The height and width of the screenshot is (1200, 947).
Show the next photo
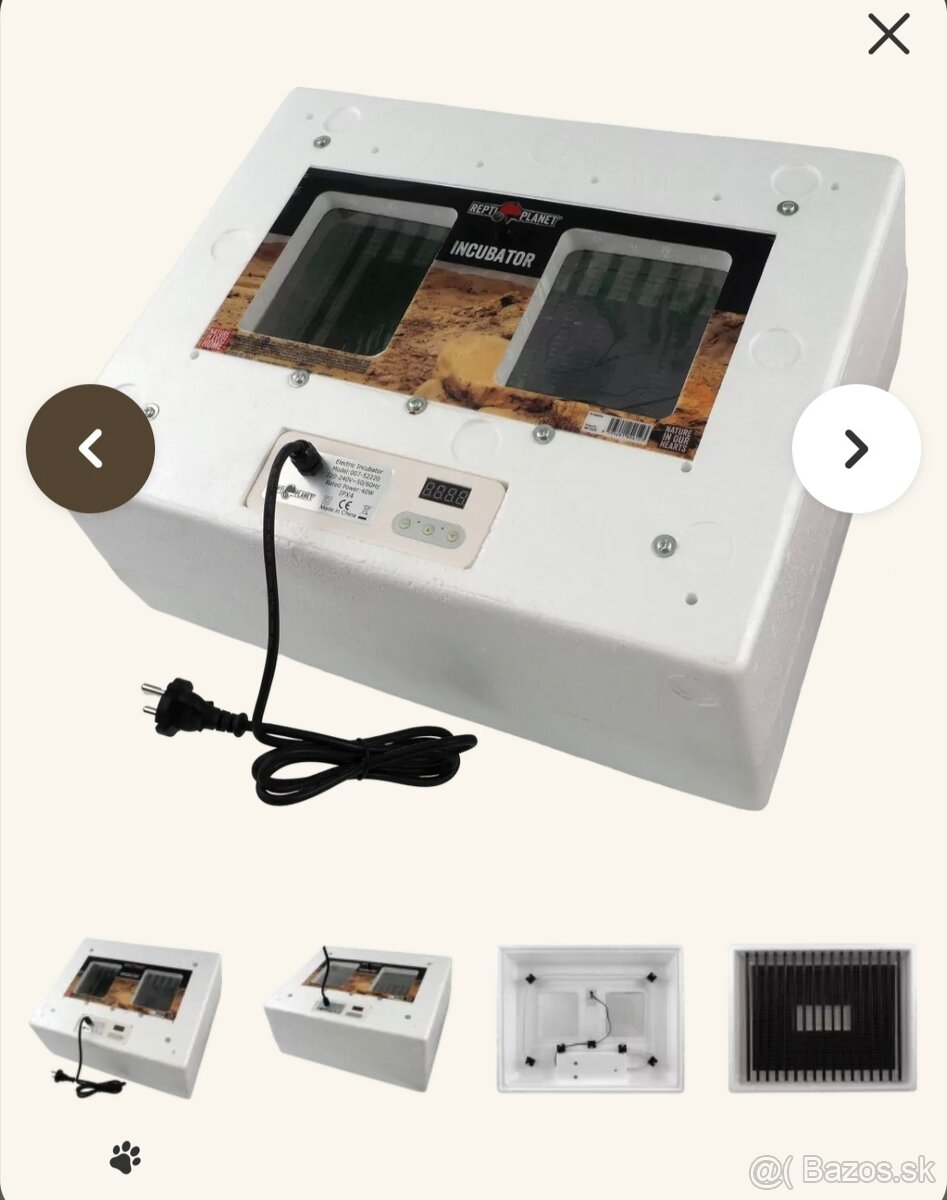pyautogui.click(x=856, y=449)
